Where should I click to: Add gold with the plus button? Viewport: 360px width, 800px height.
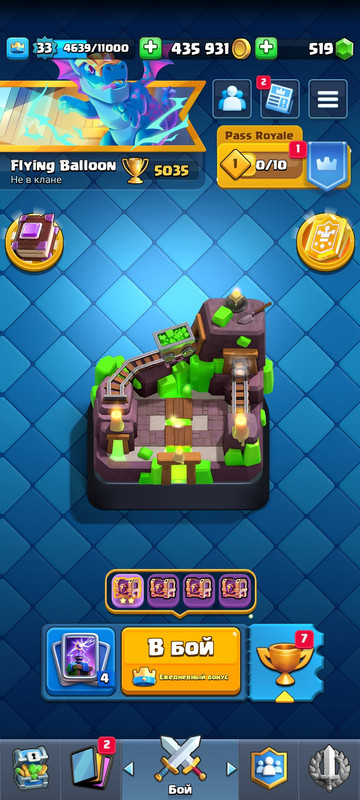(x=151, y=48)
